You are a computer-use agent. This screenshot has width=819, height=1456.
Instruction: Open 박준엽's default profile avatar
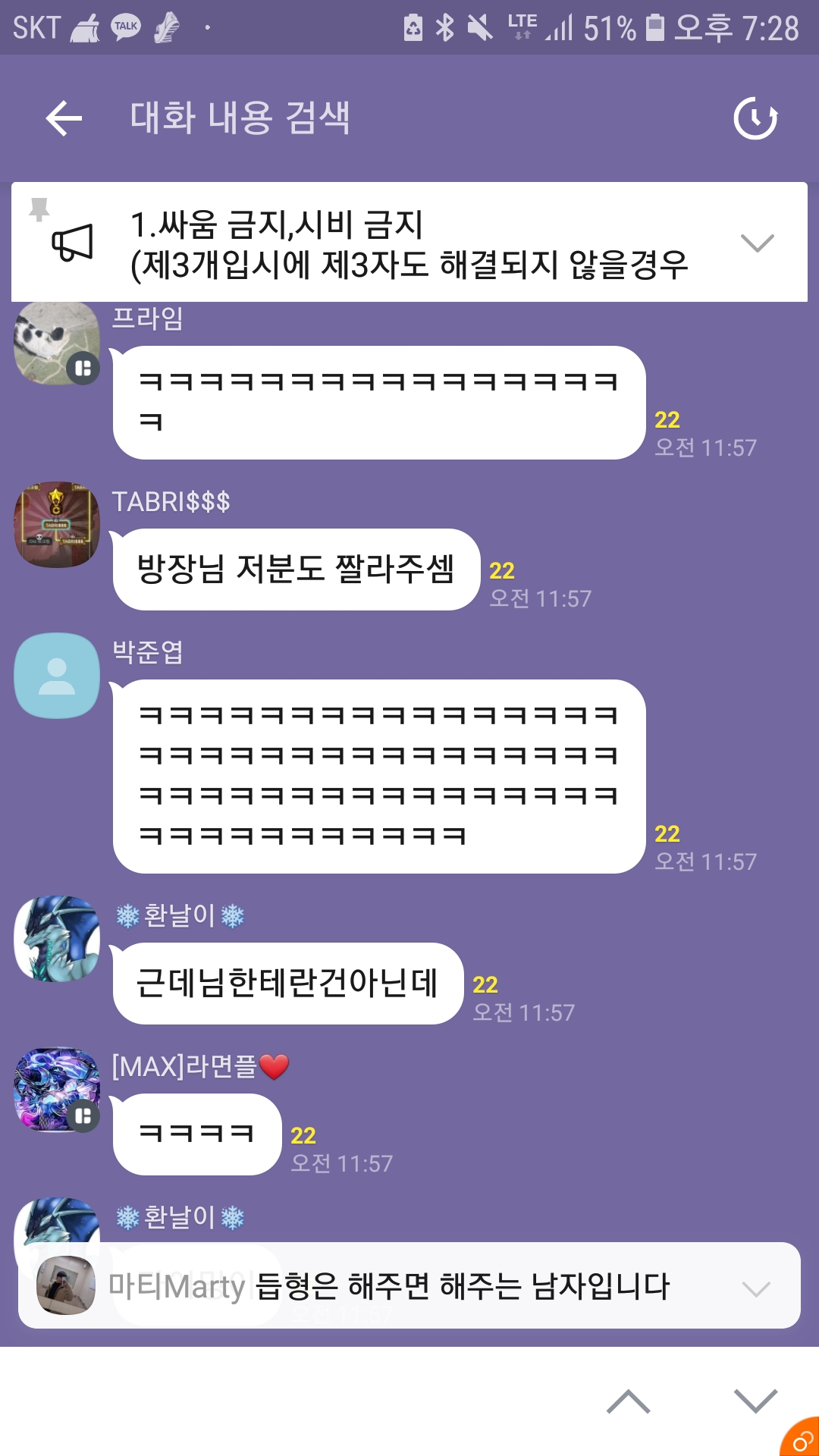(57, 675)
